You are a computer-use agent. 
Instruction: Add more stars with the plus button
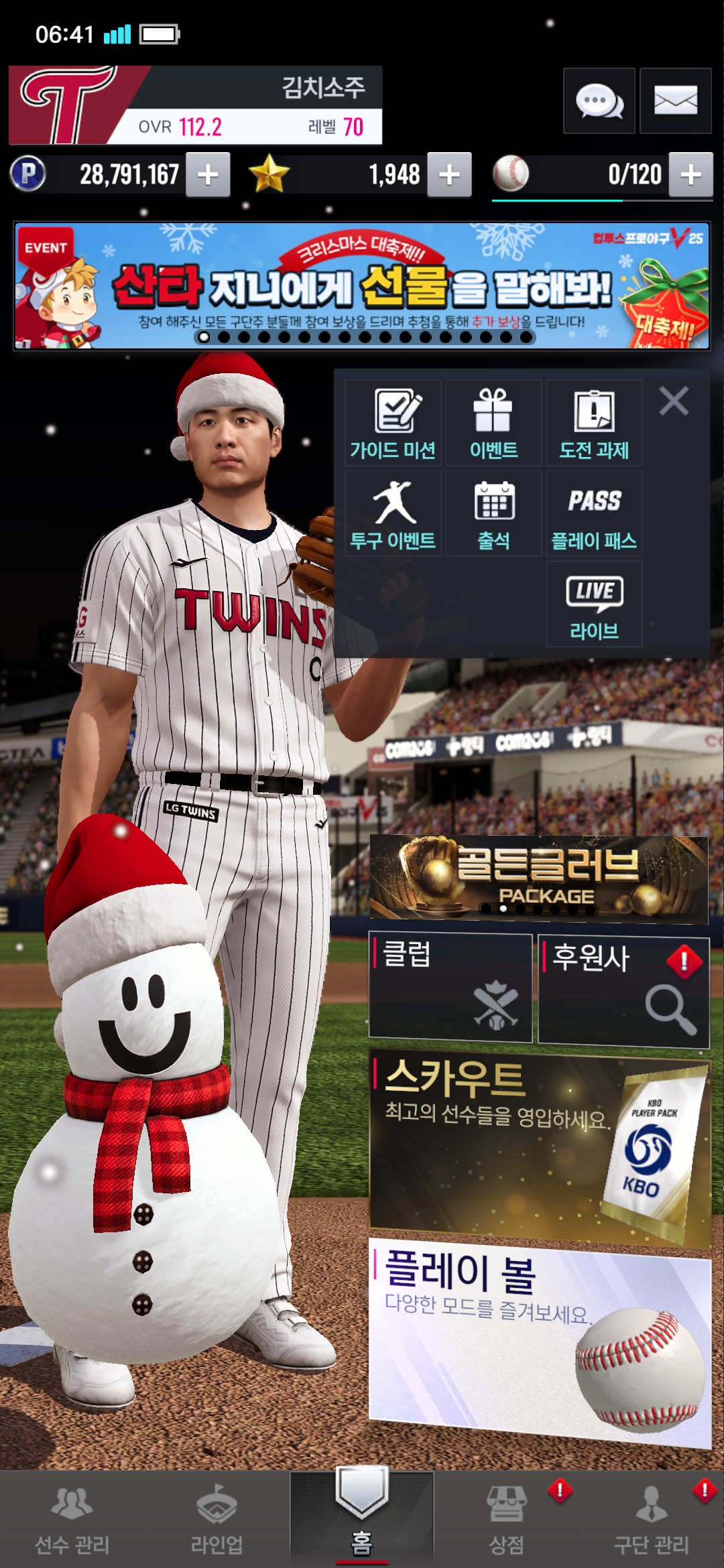[449, 175]
